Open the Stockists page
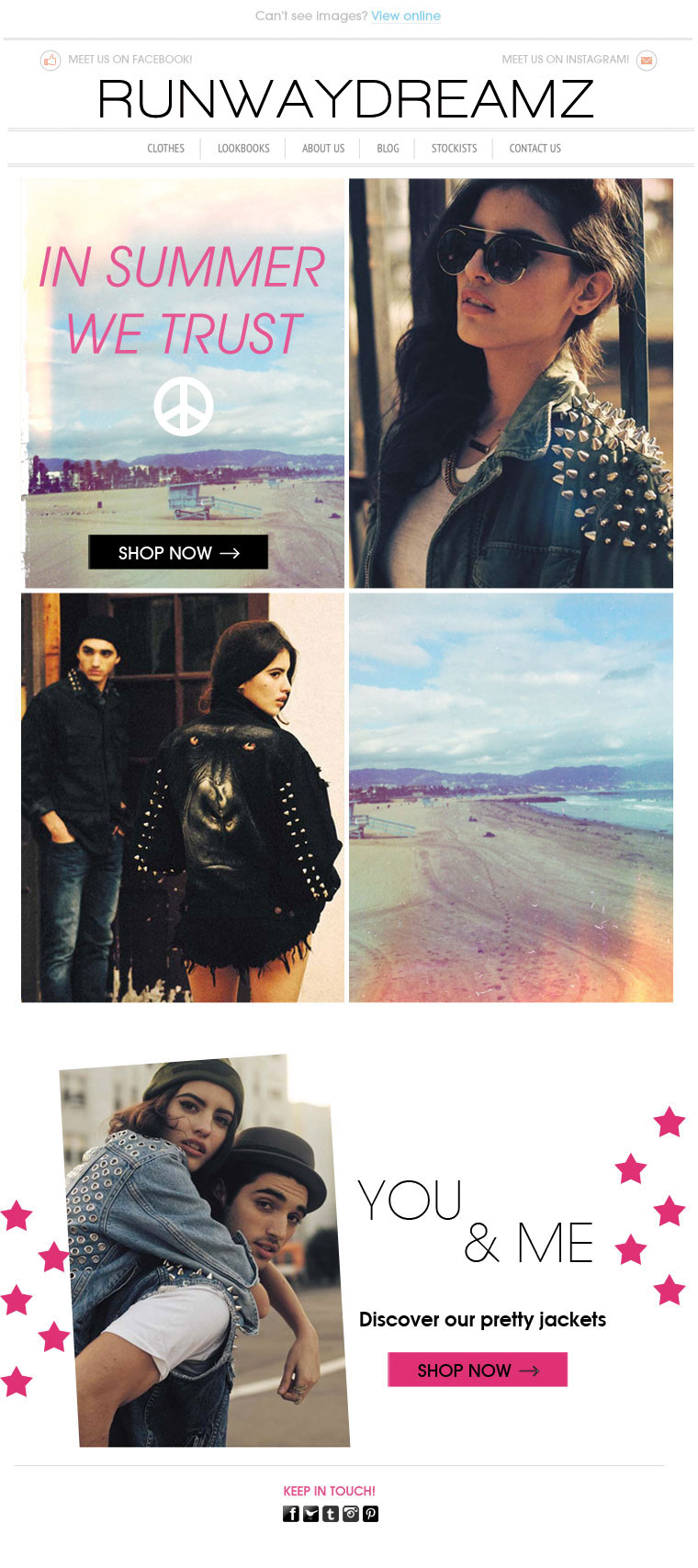The height and width of the screenshot is (1568, 698). point(454,148)
